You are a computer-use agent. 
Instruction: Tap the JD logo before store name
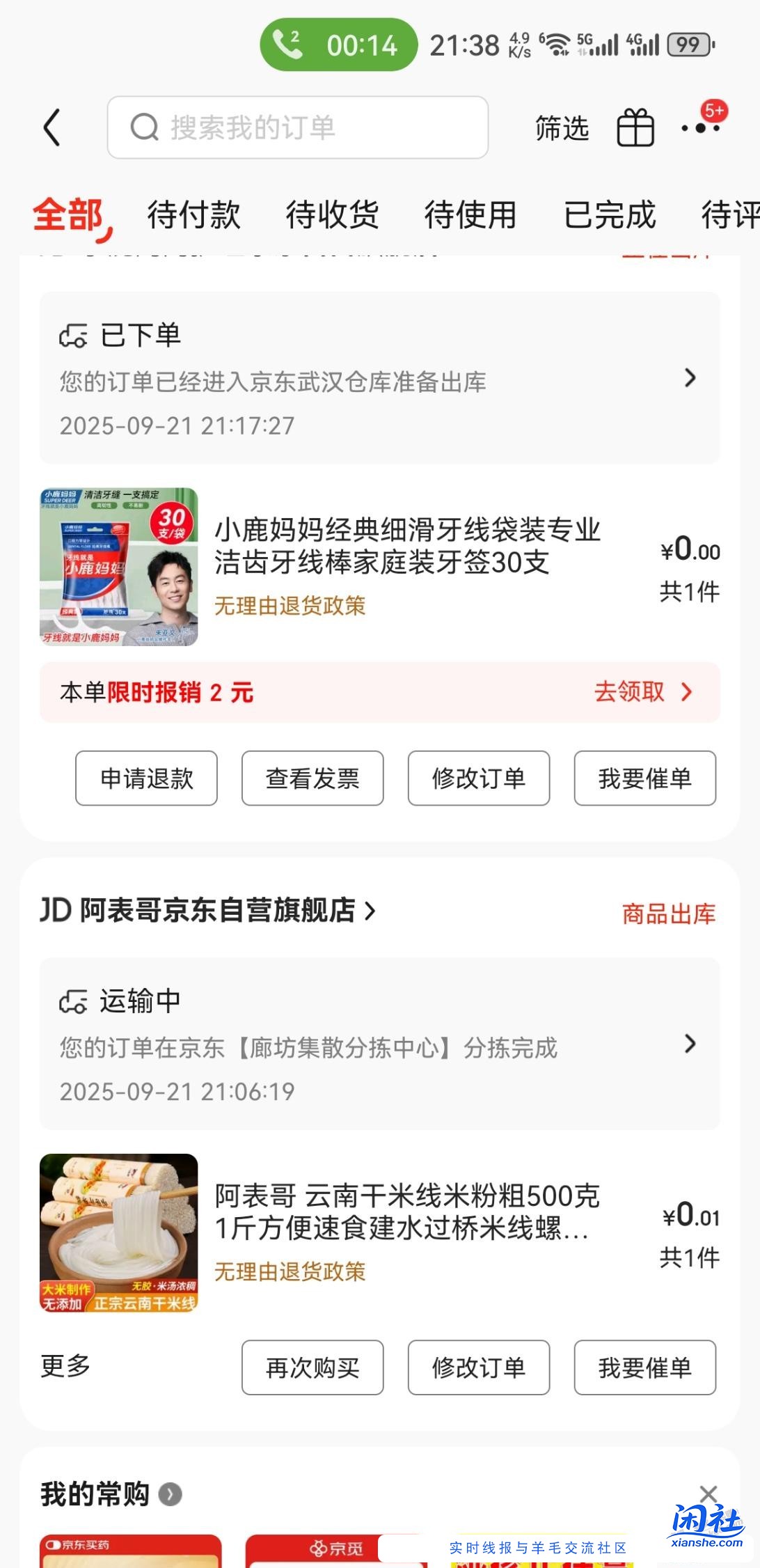54,911
